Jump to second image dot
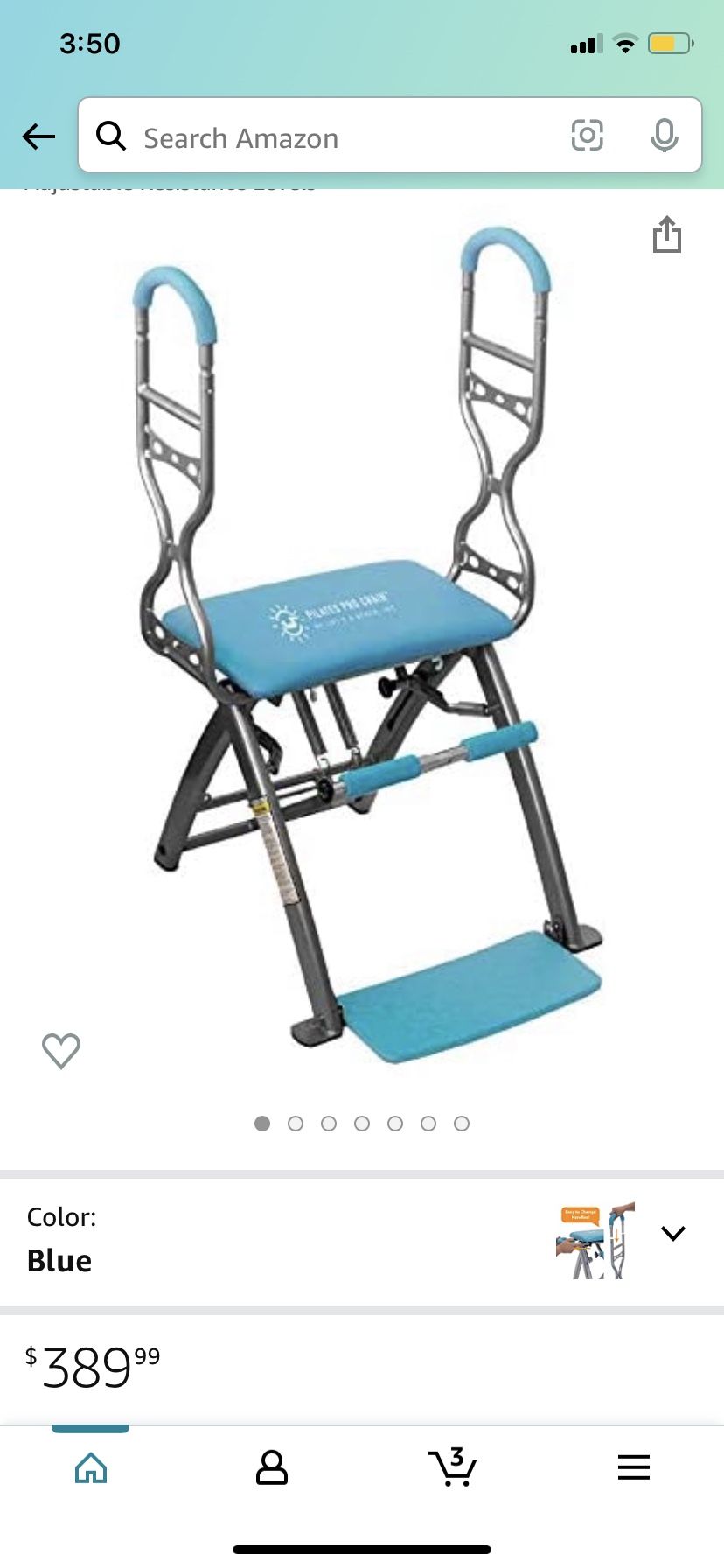 [x=296, y=1123]
